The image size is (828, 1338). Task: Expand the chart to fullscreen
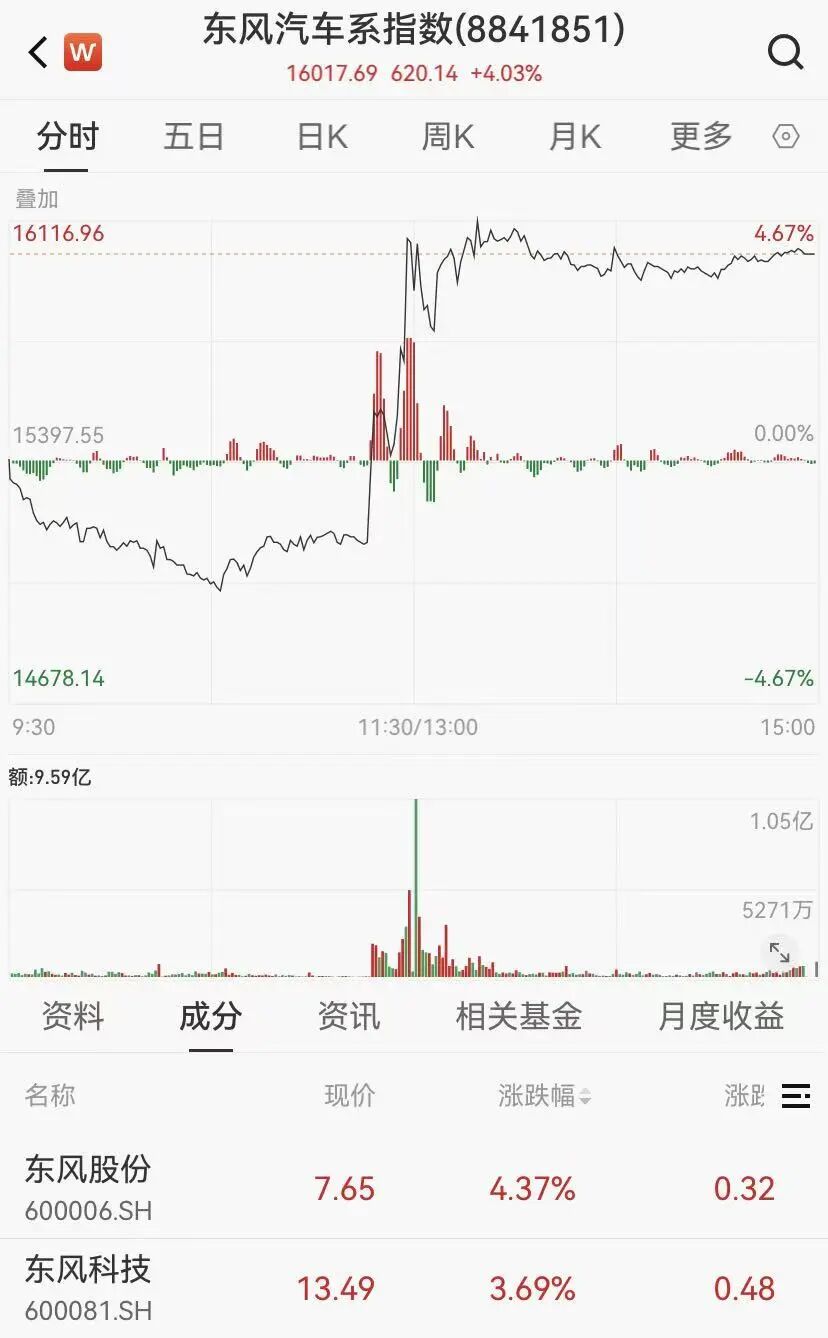coord(780,952)
